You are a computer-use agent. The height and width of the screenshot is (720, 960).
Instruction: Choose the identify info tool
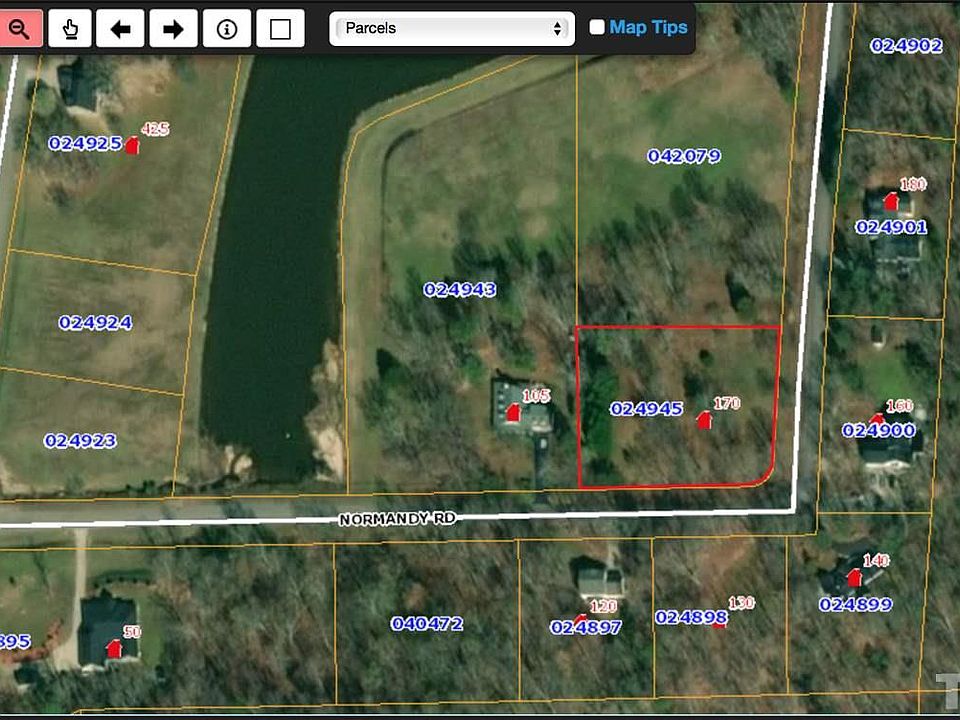pyautogui.click(x=227, y=28)
